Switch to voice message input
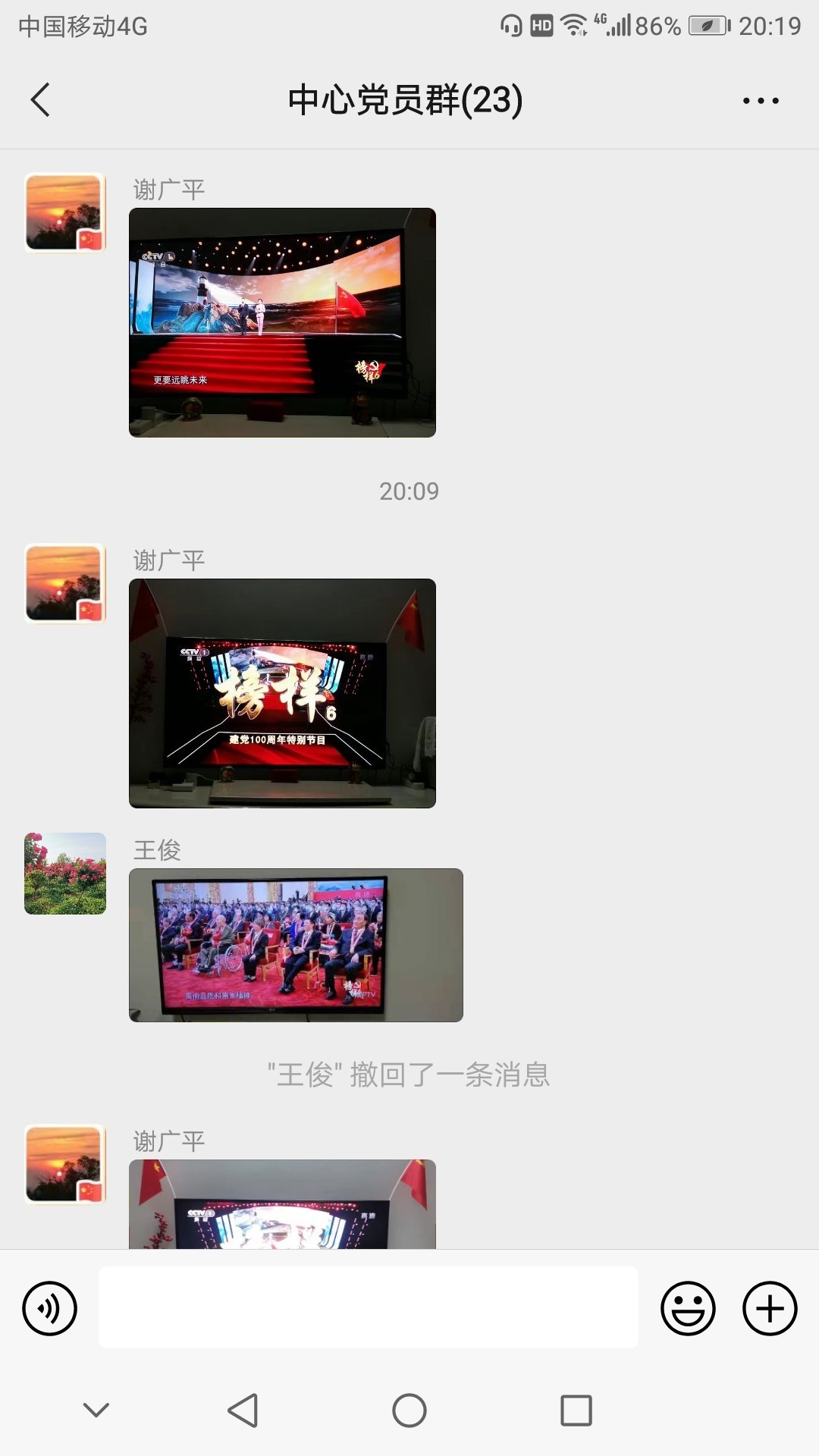 49,1308
